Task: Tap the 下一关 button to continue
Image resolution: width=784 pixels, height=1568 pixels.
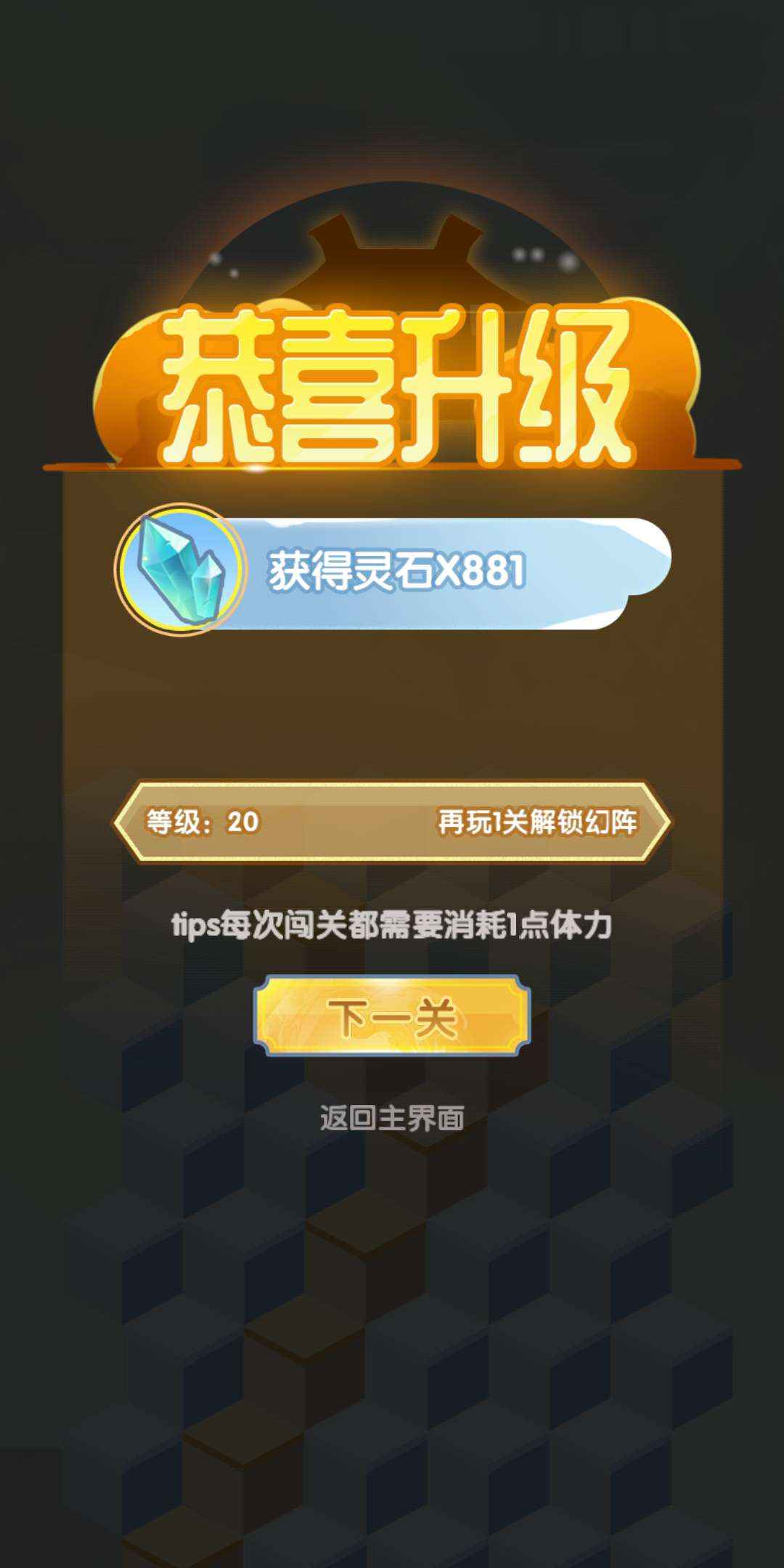Action: [392, 1016]
